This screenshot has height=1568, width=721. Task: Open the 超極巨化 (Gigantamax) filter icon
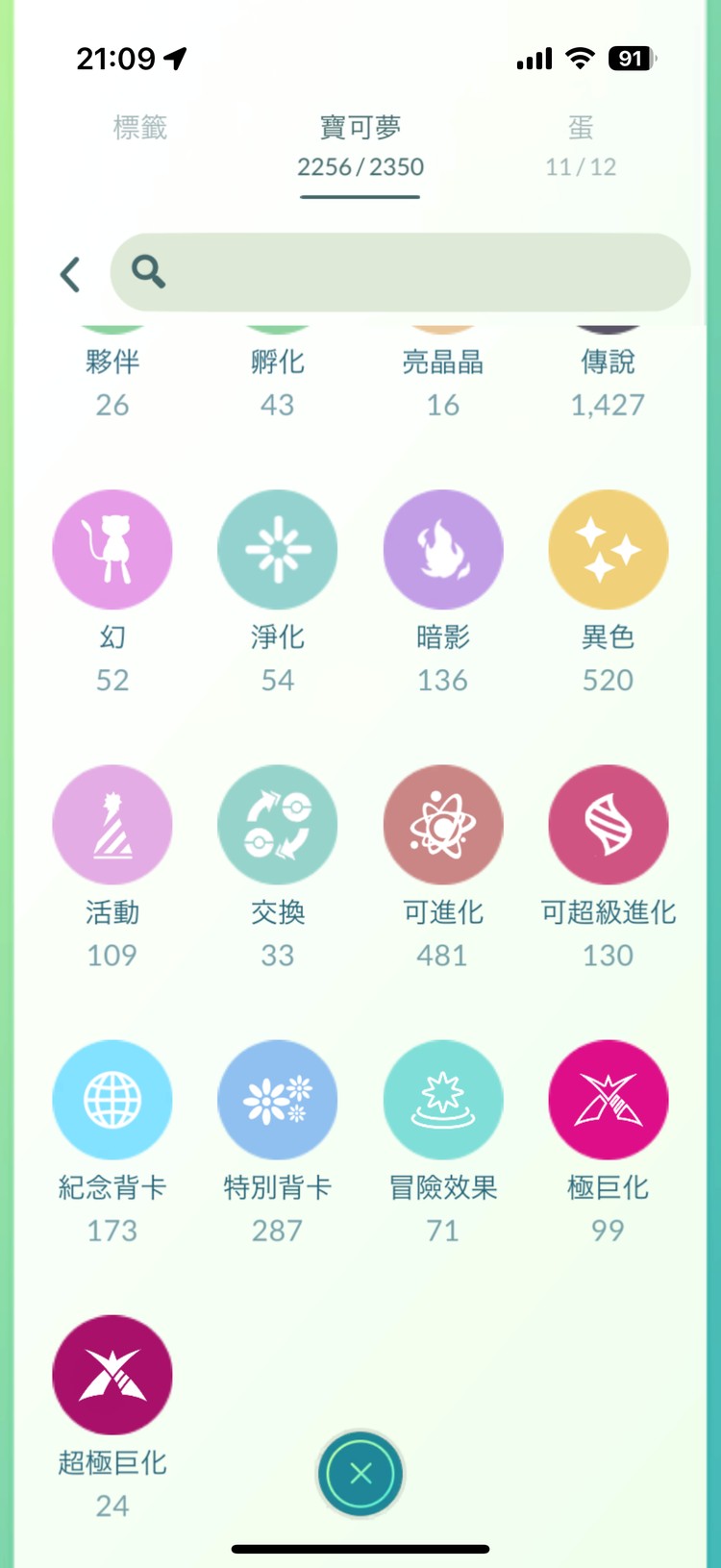pos(112,1374)
